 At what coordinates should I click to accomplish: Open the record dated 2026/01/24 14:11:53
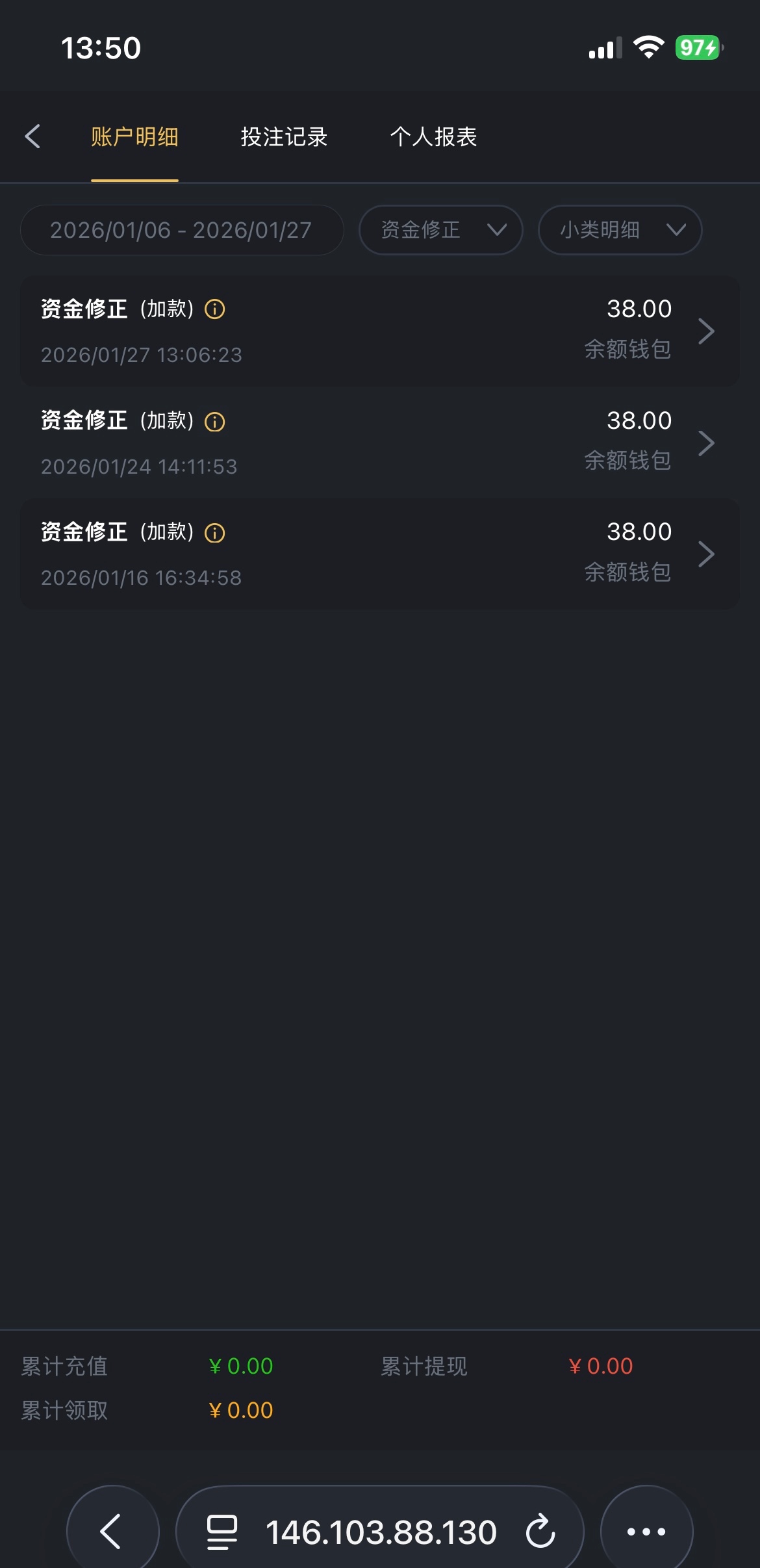(379, 443)
